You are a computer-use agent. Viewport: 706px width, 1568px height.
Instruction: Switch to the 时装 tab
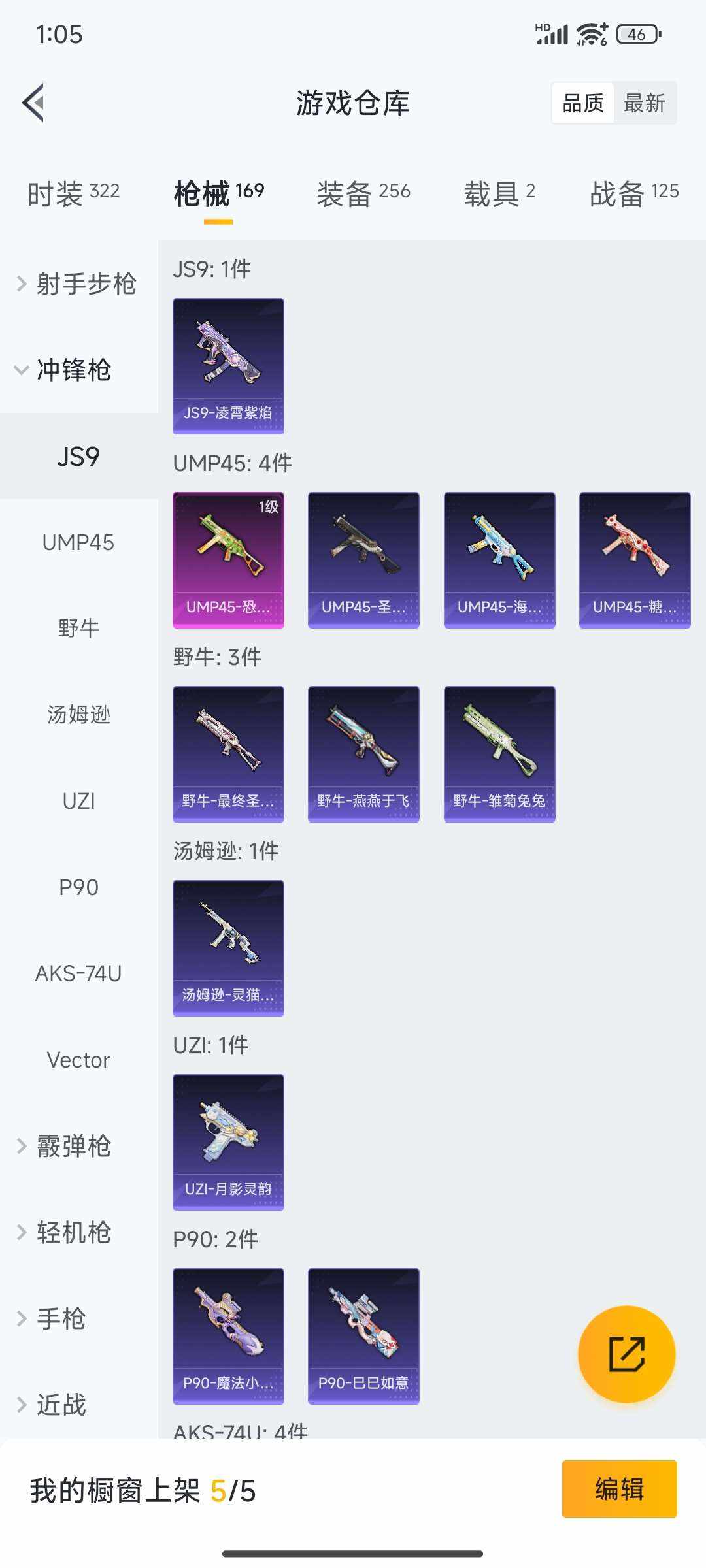73,193
